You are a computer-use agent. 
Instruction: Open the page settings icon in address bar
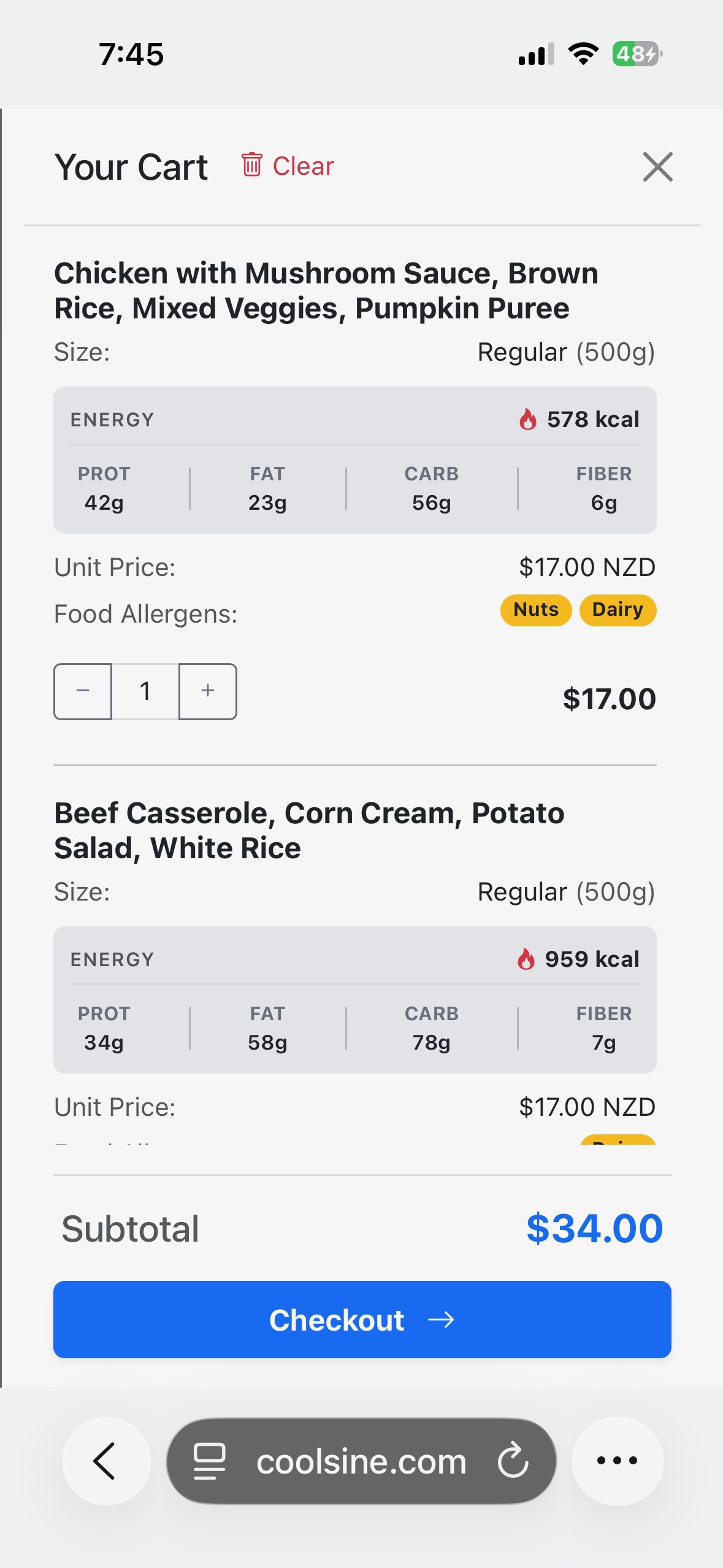click(x=209, y=1461)
